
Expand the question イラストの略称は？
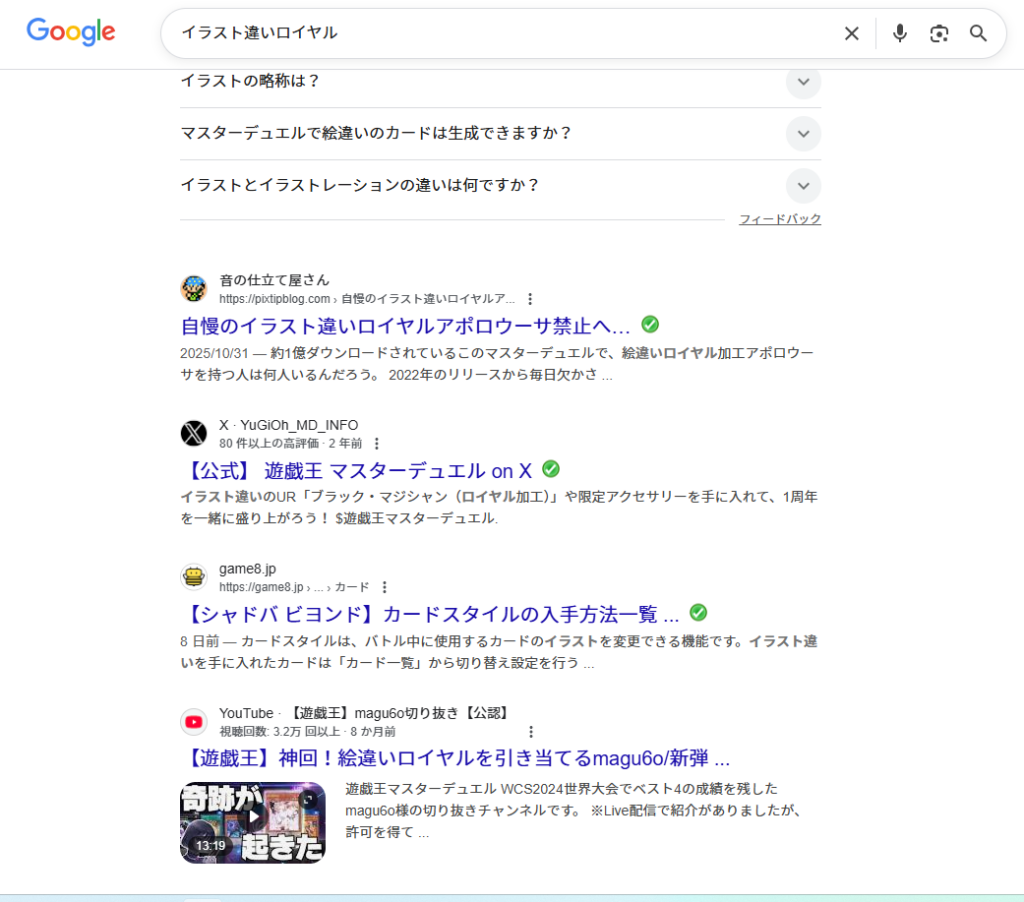[803, 82]
